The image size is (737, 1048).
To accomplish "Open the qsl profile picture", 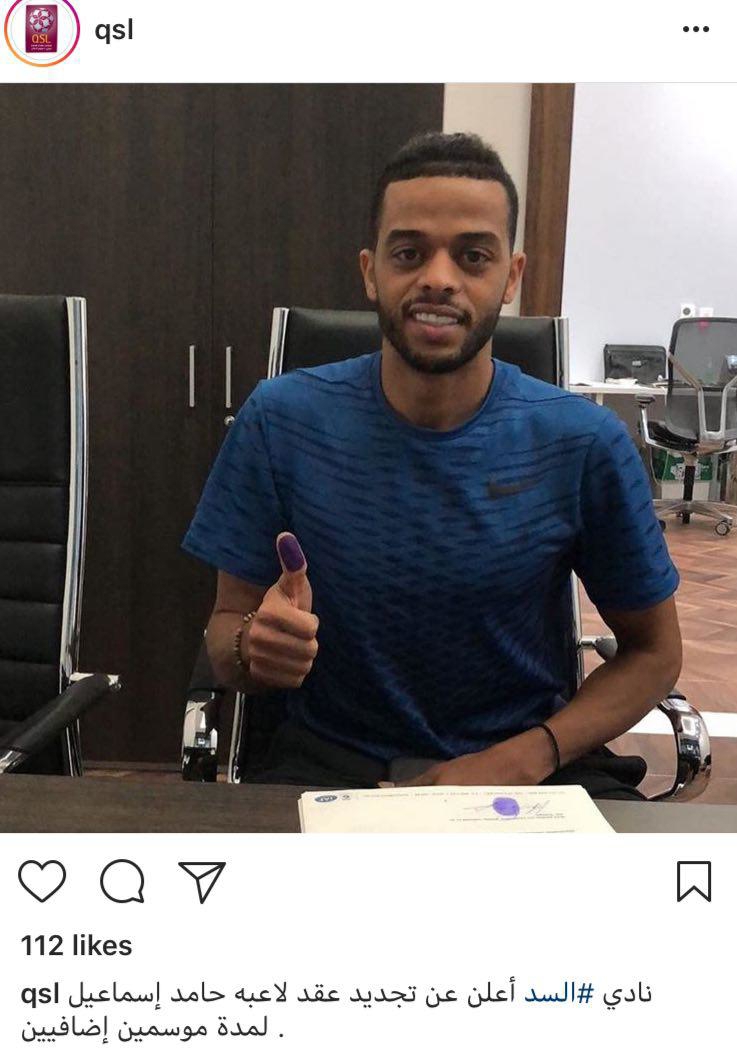I will 41,30.
